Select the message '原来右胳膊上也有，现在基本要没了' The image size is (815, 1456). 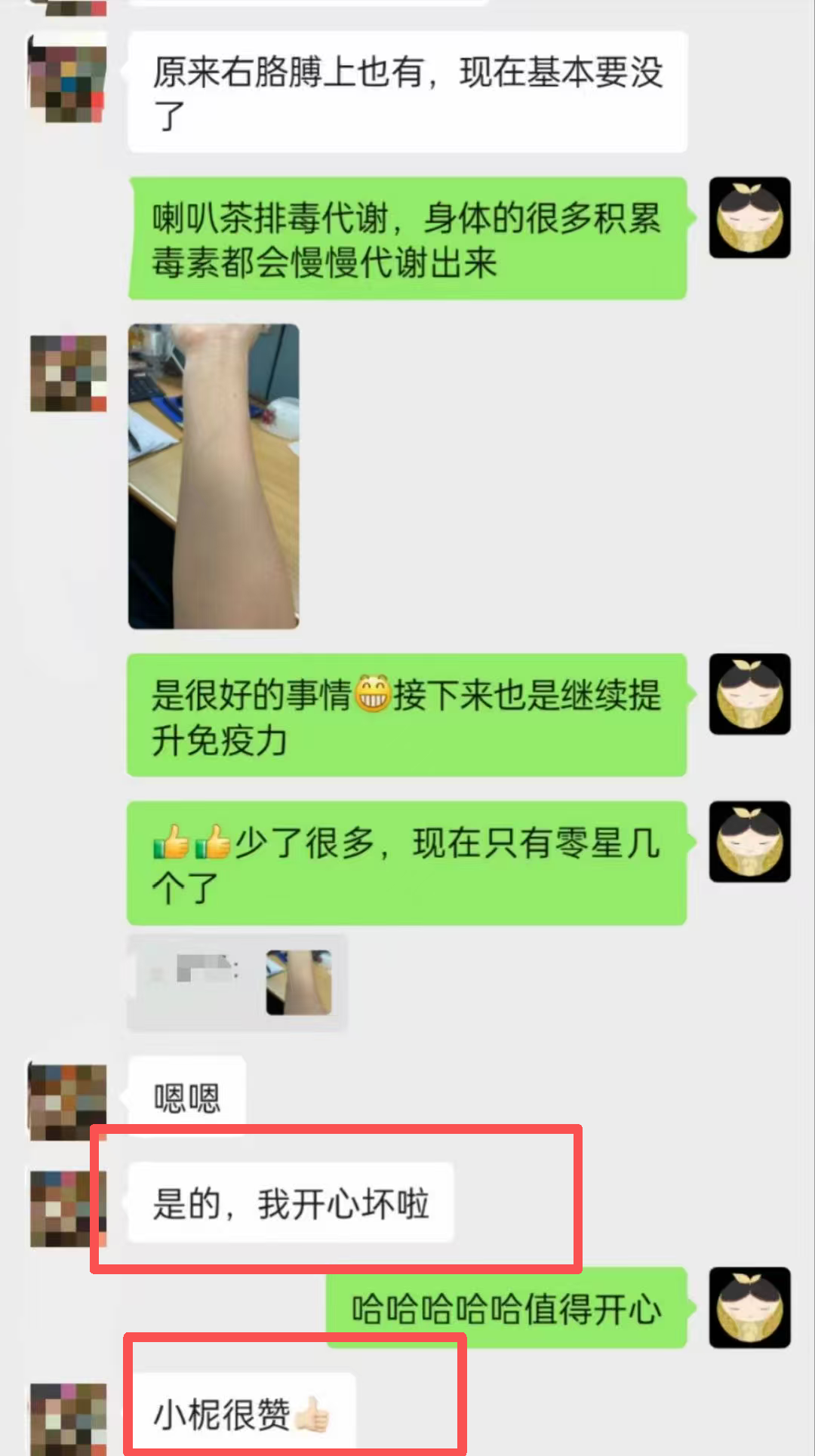pyautogui.click(x=407, y=91)
